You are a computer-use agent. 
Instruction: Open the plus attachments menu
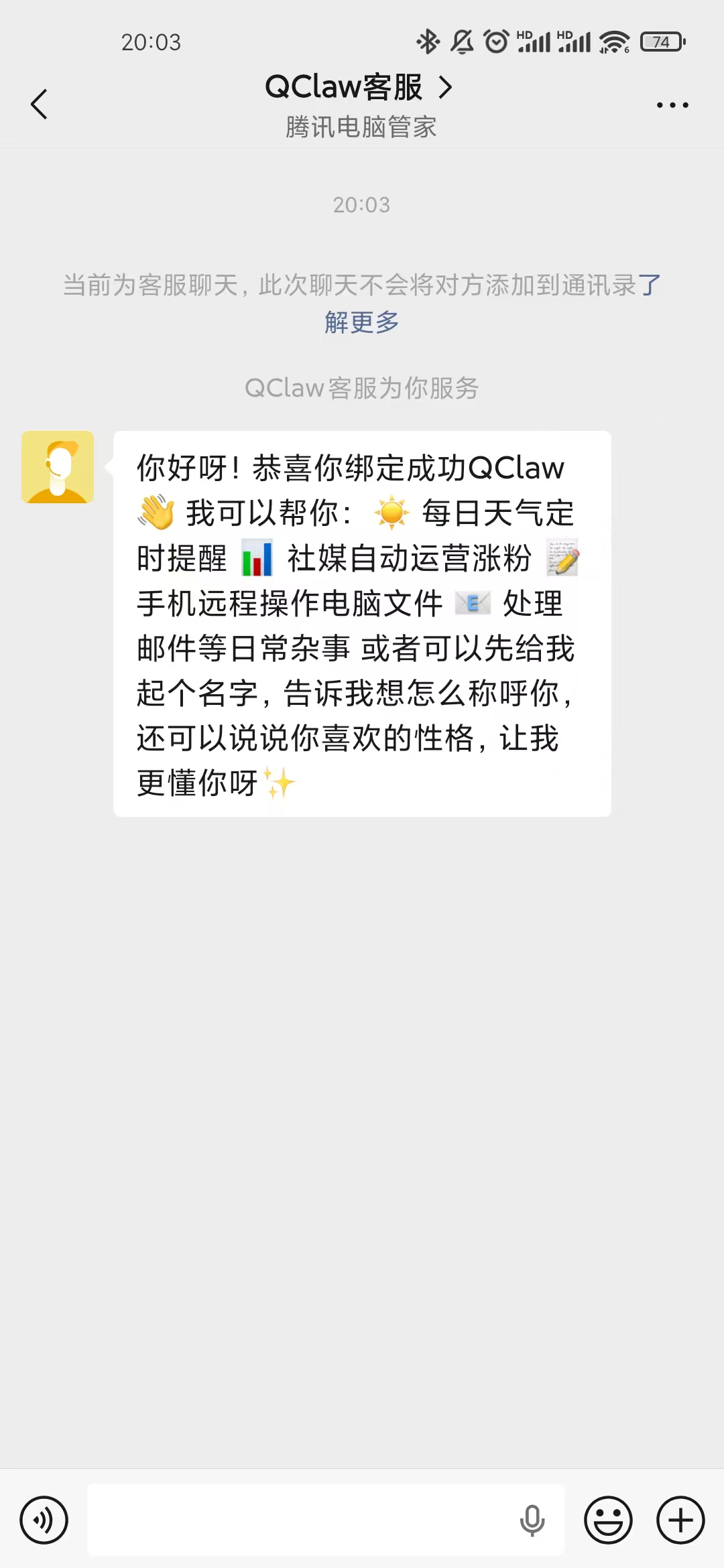pyautogui.click(x=680, y=1520)
